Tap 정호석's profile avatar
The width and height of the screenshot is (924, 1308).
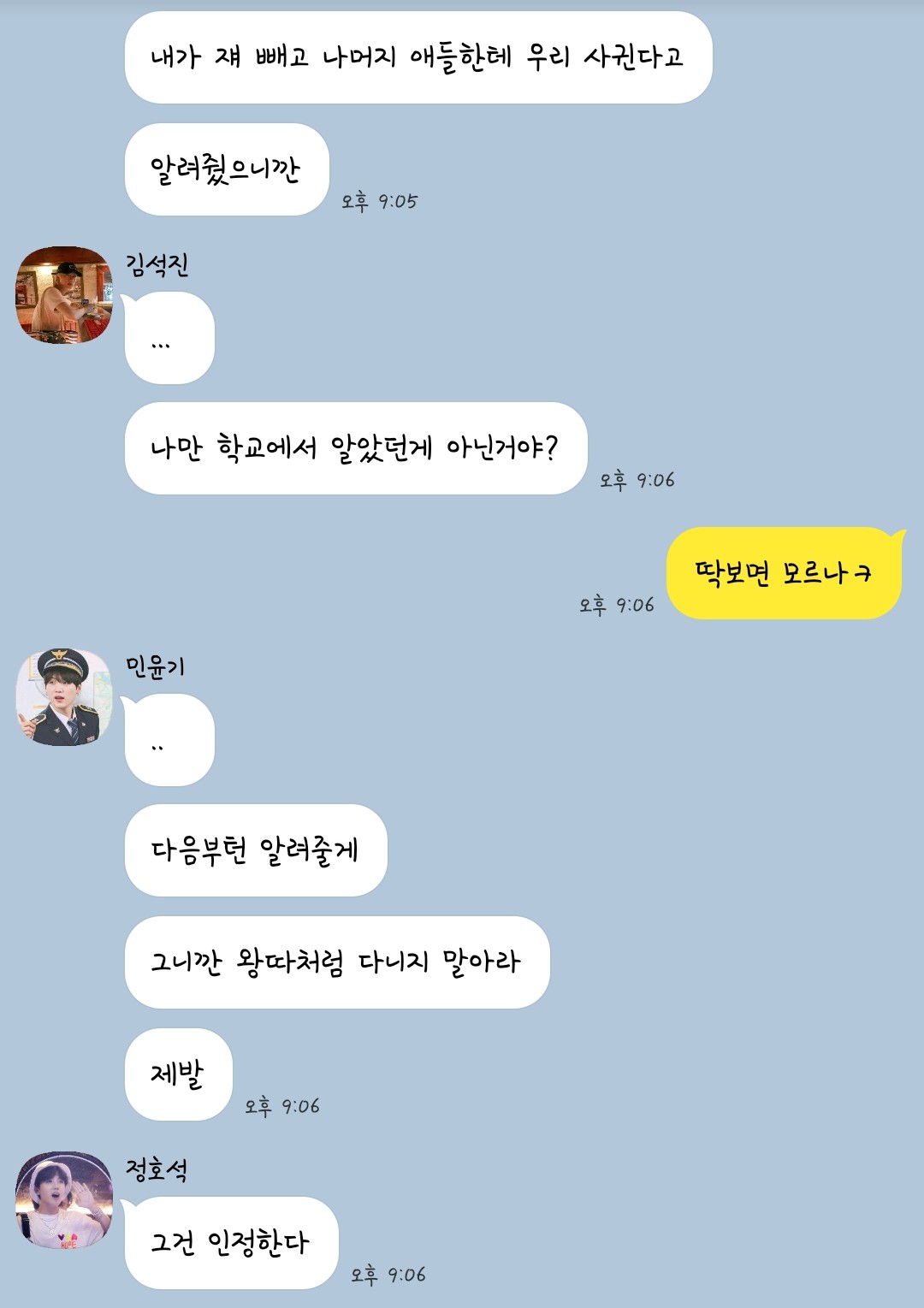[x=64, y=1199]
